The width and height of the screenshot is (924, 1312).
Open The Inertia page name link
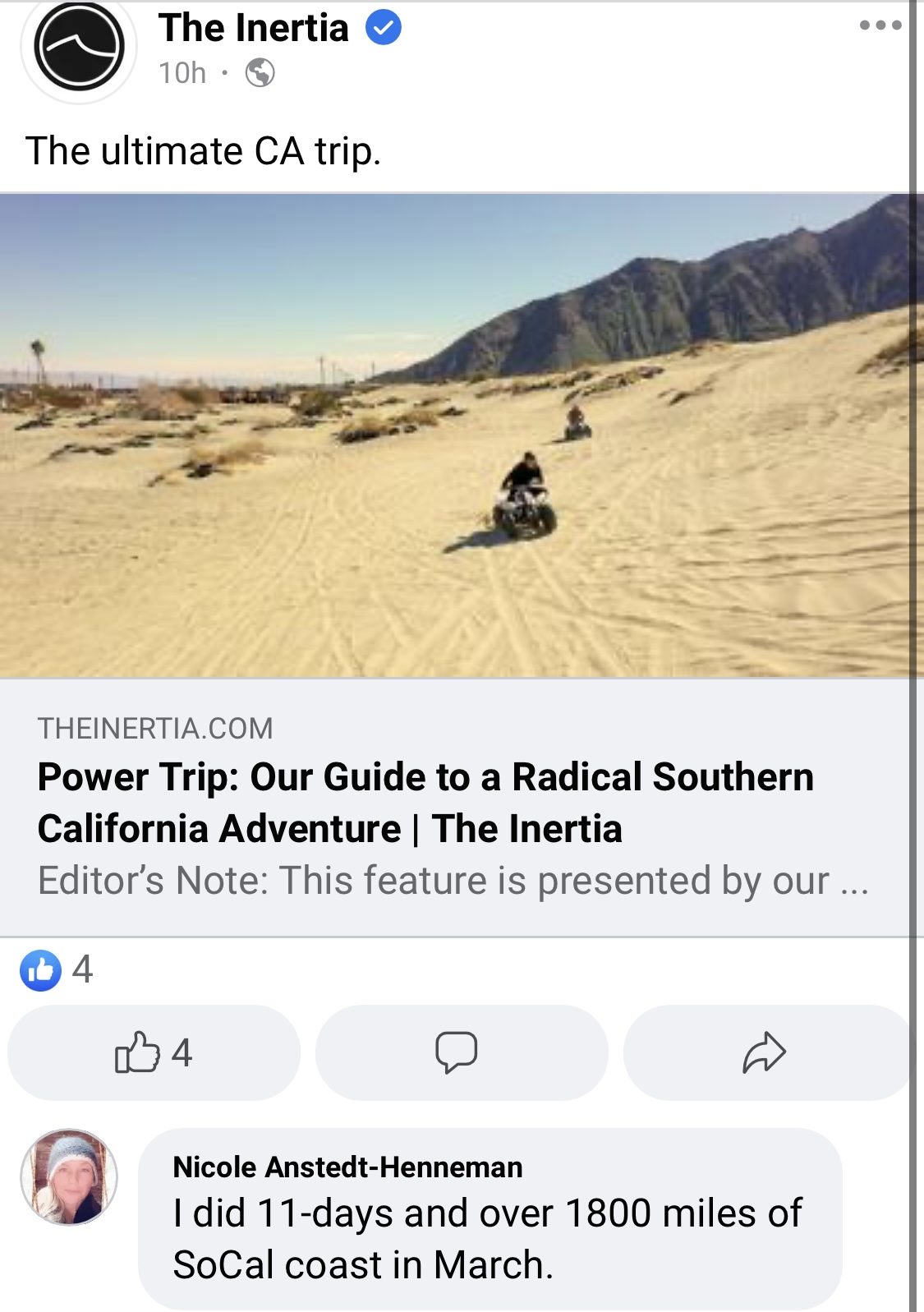(x=254, y=28)
